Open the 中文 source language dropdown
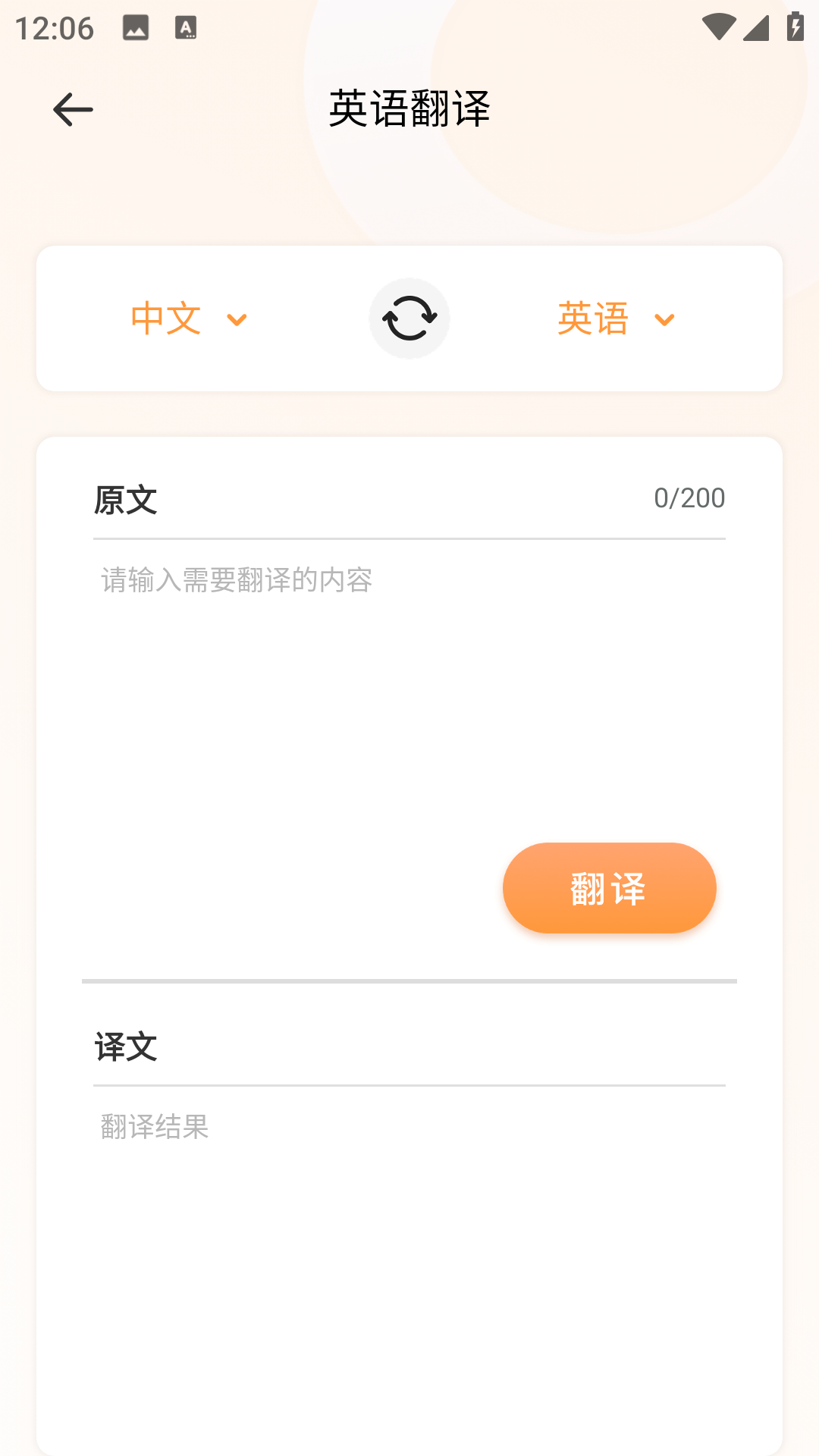This screenshot has height=1456, width=819. point(168,318)
